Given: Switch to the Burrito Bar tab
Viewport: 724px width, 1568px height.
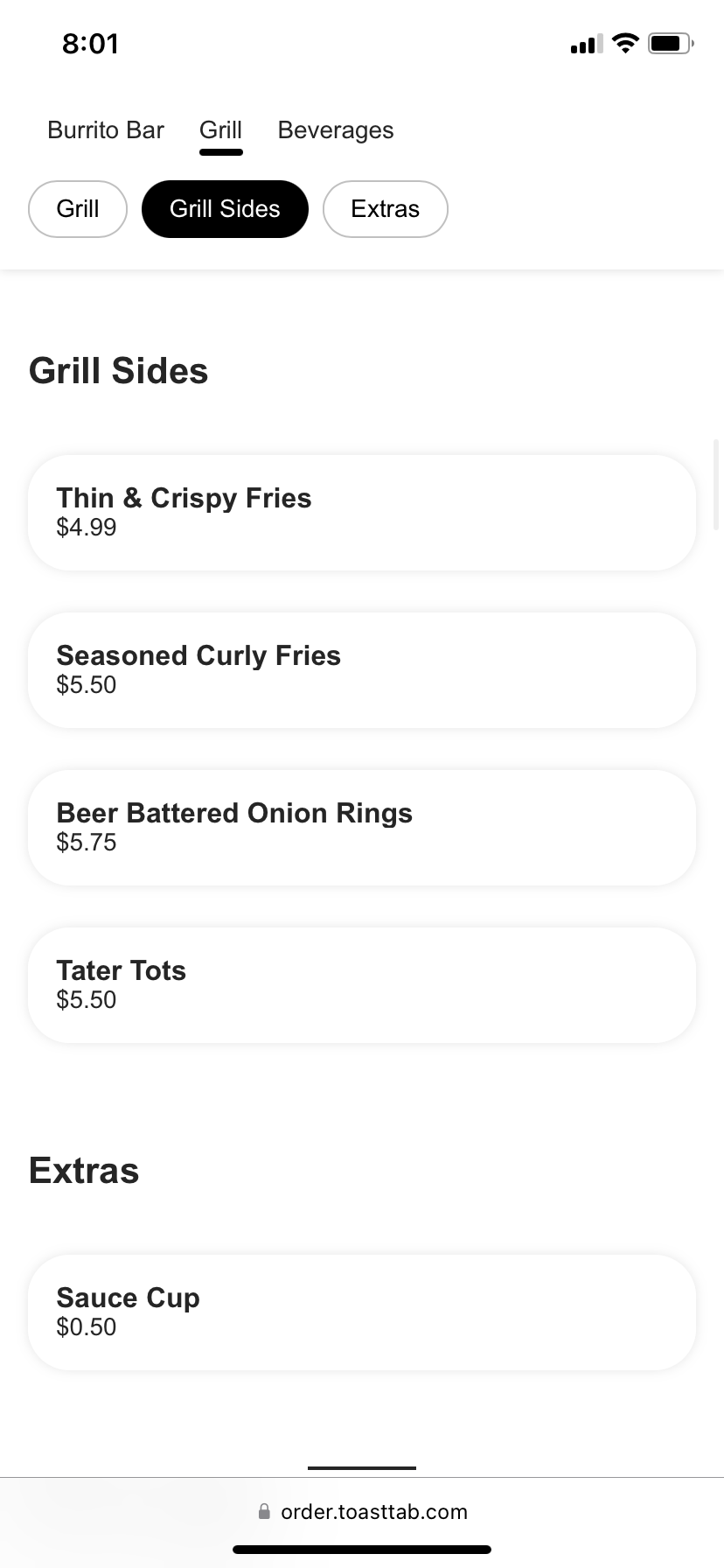Looking at the screenshot, I should pyautogui.click(x=106, y=130).
